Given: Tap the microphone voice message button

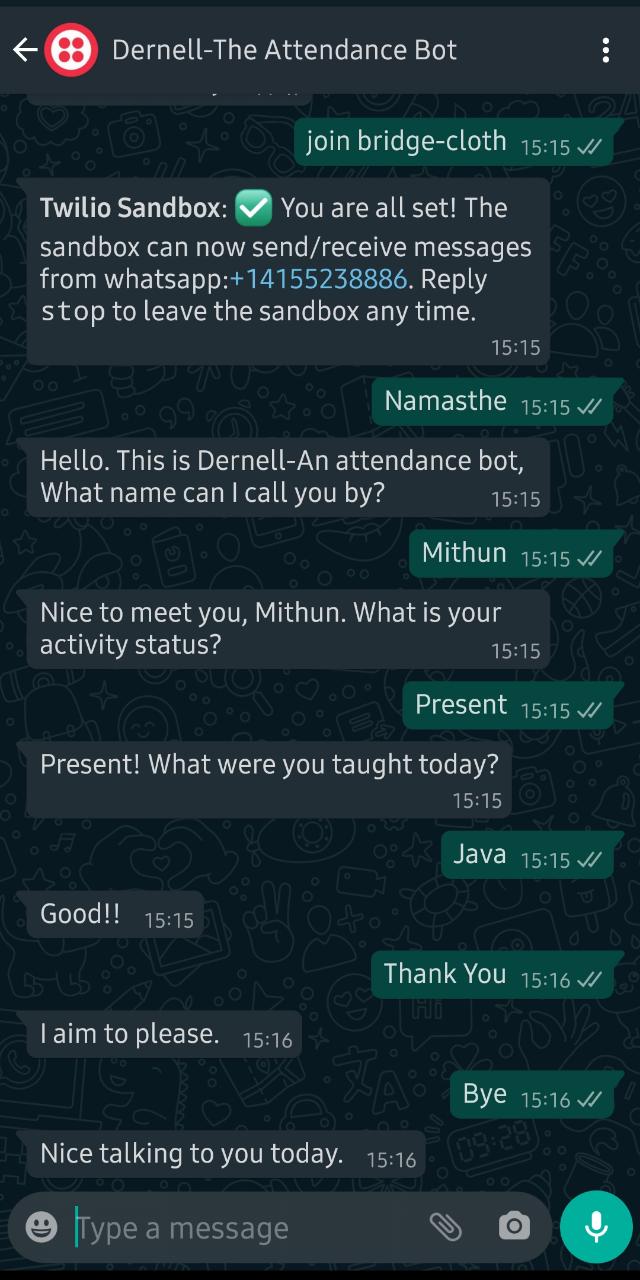Looking at the screenshot, I should (596, 1226).
